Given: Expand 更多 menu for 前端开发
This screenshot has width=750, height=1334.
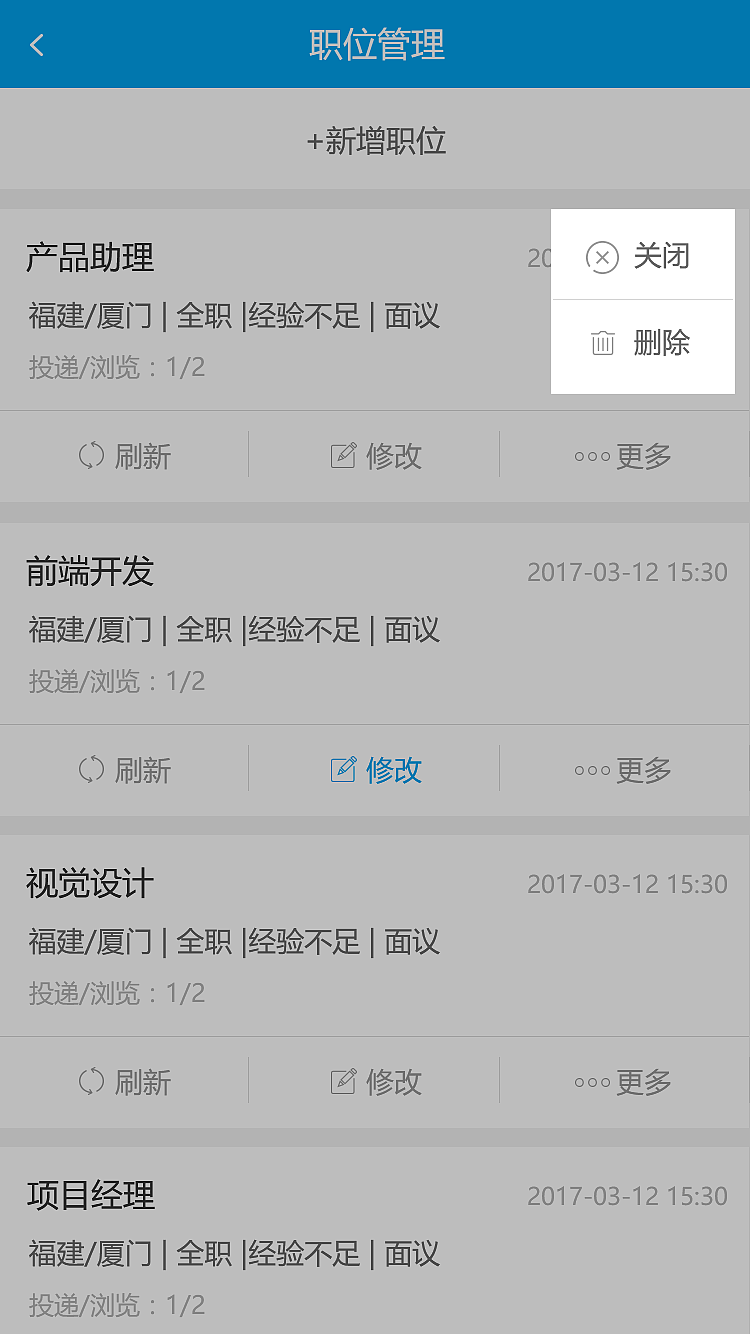Looking at the screenshot, I should coord(620,770).
